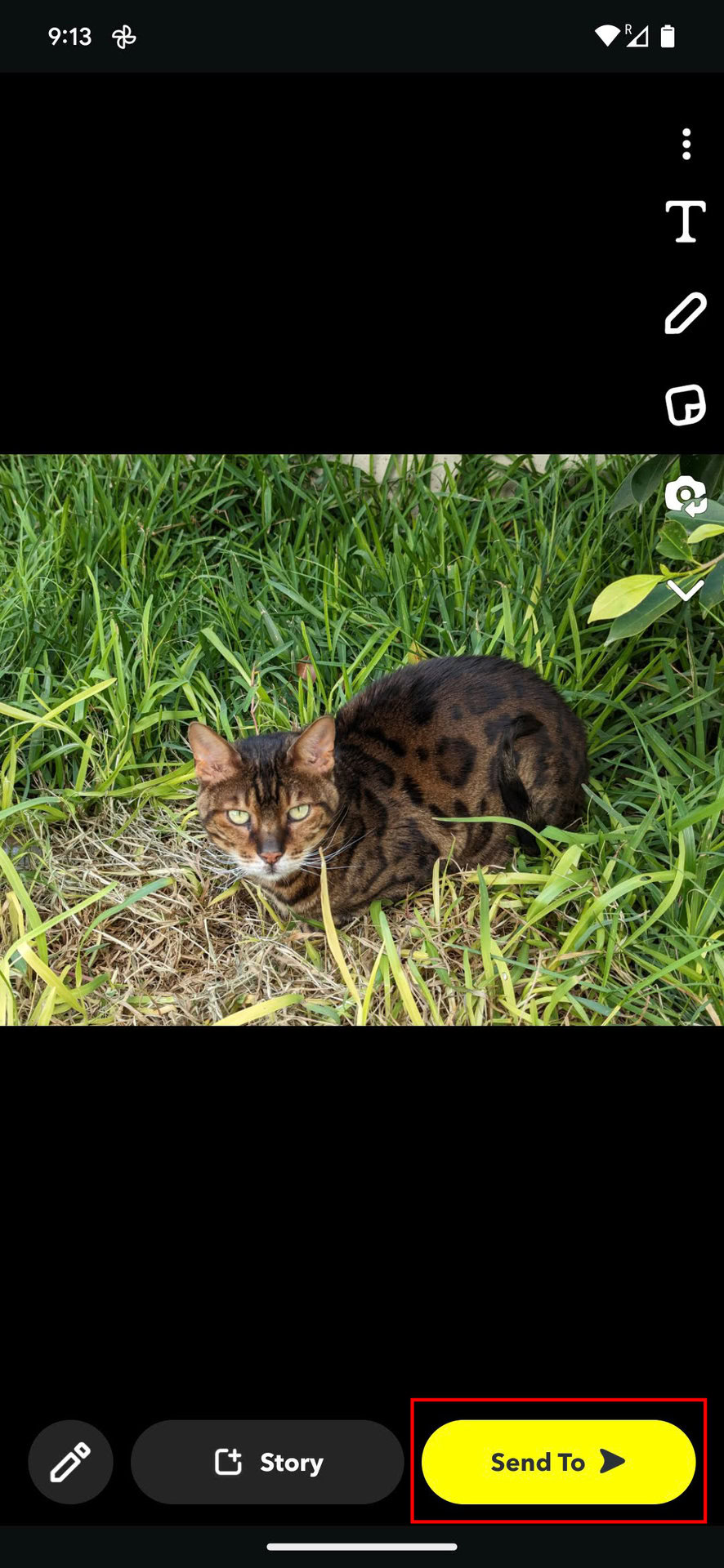
Task: Add a text caption with the T tool
Action: coord(686,222)
